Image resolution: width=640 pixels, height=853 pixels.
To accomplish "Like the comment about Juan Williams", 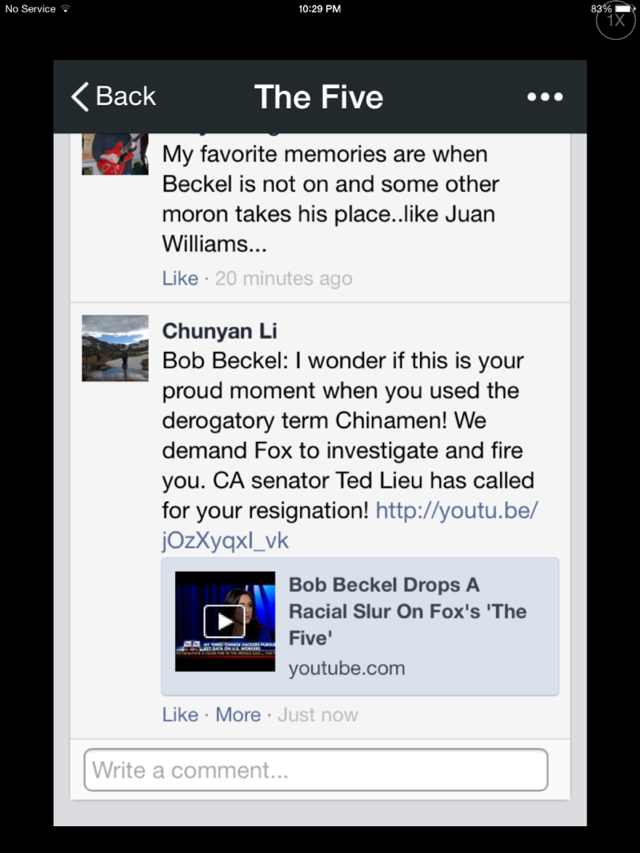I will pos(180,278).
